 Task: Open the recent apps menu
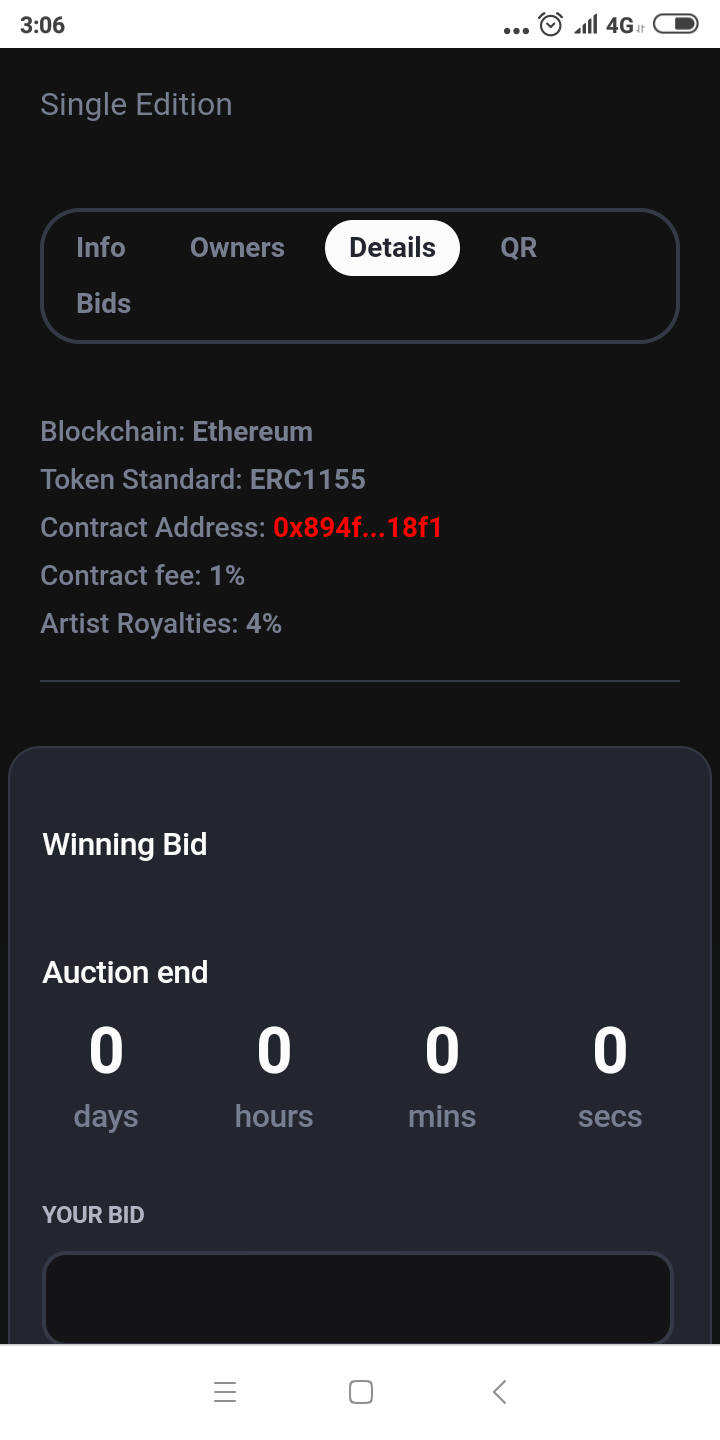click(x=225, y=1392)
